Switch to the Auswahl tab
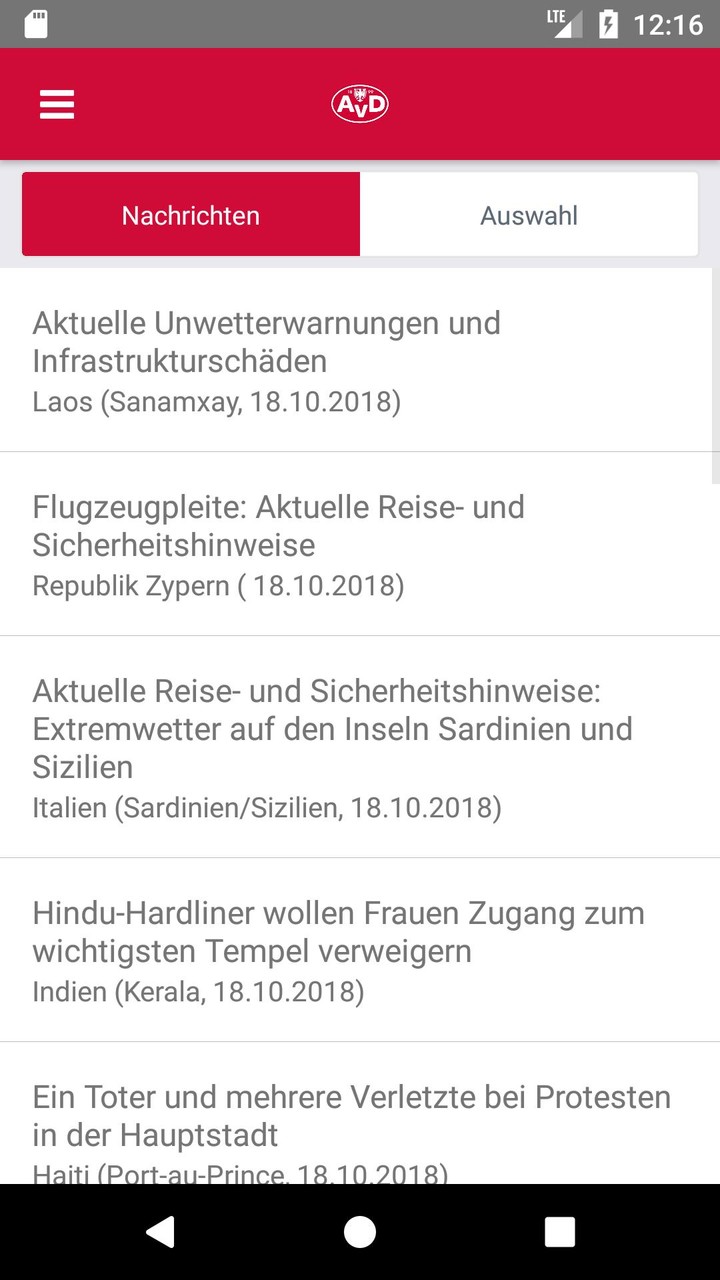 [x=528, y=215]
